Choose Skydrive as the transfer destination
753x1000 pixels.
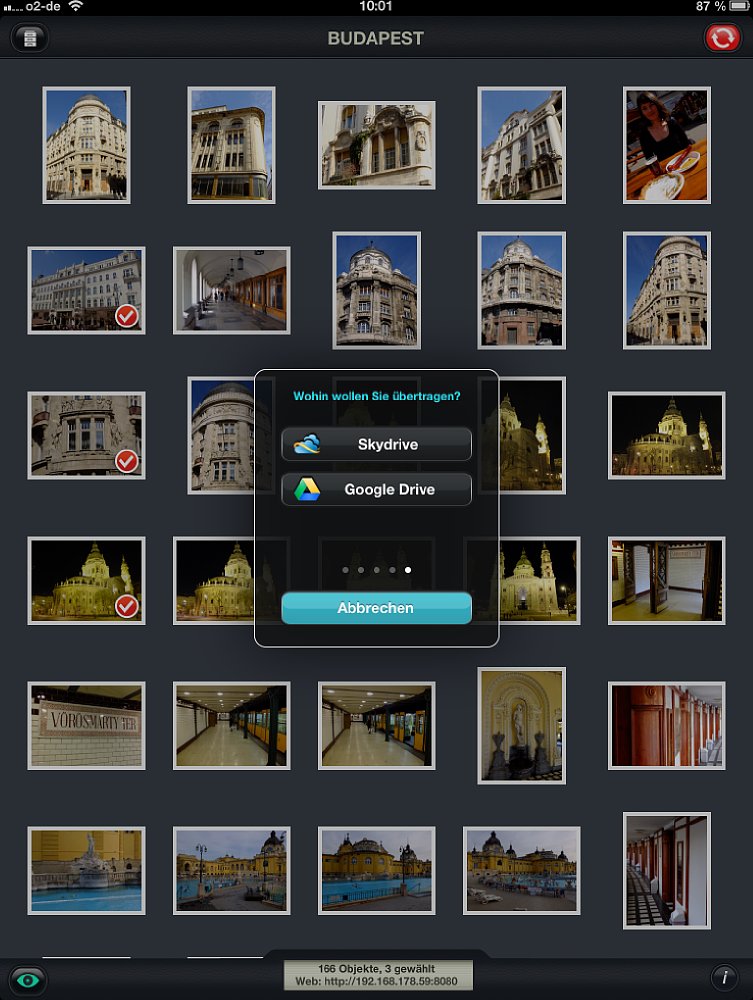click(376, 444)
